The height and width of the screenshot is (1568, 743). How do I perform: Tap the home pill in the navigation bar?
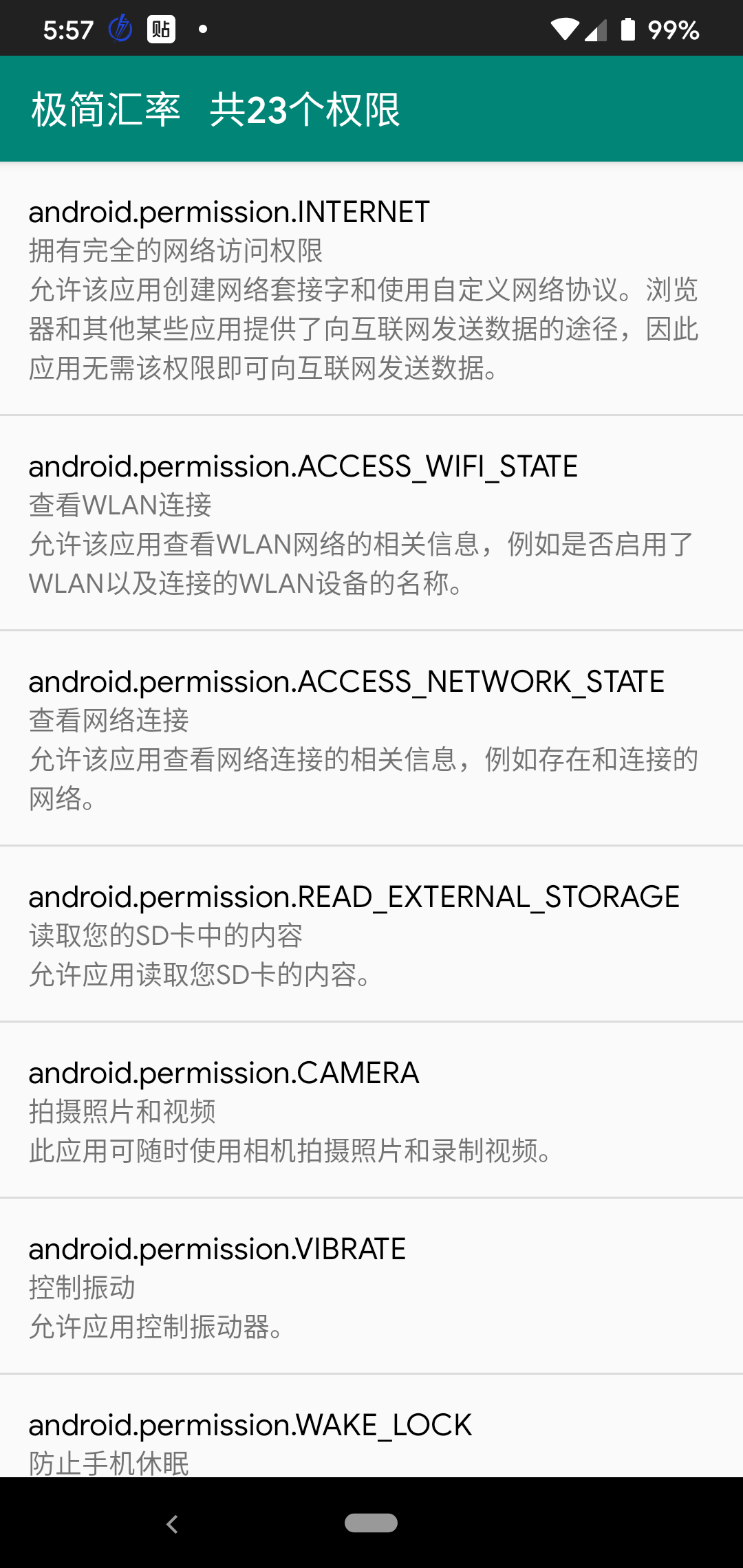371,1523
